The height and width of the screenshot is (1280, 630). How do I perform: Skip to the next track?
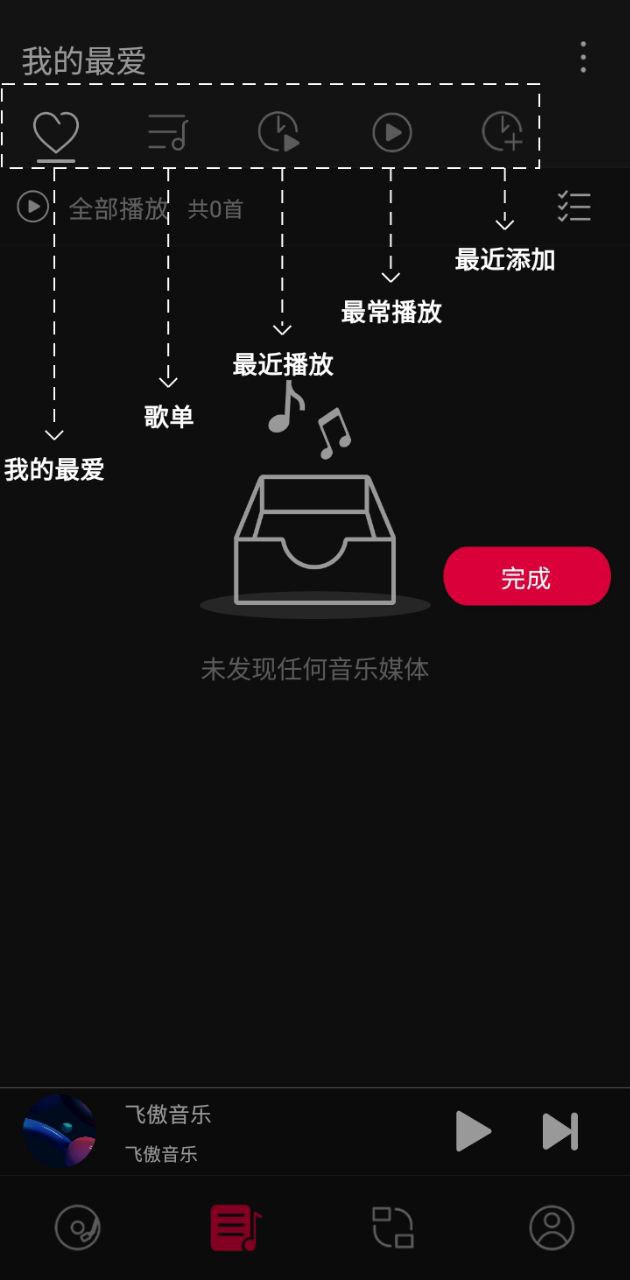click(x=560, y=1131)
